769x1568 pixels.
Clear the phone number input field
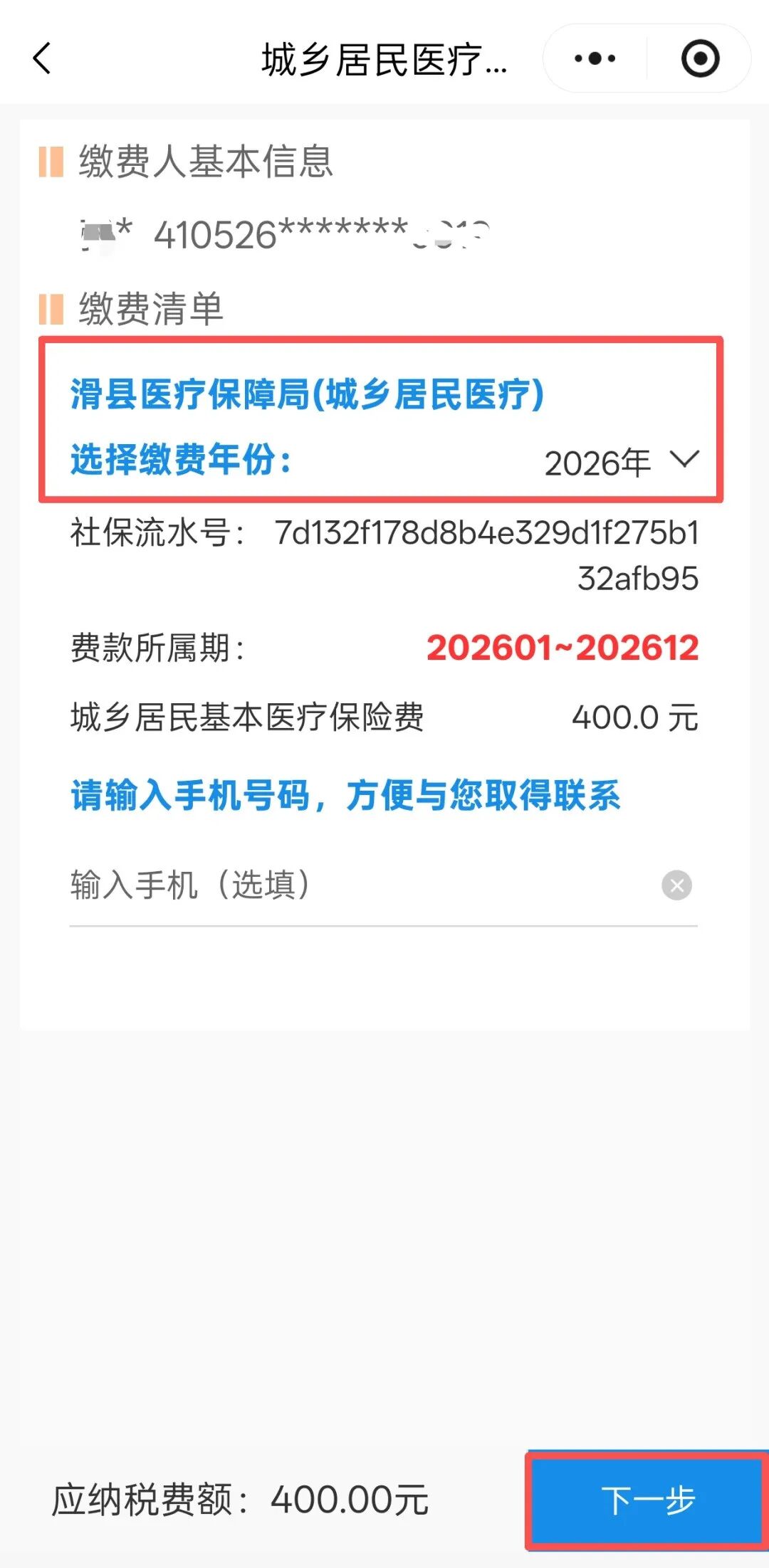click(676, 885)
